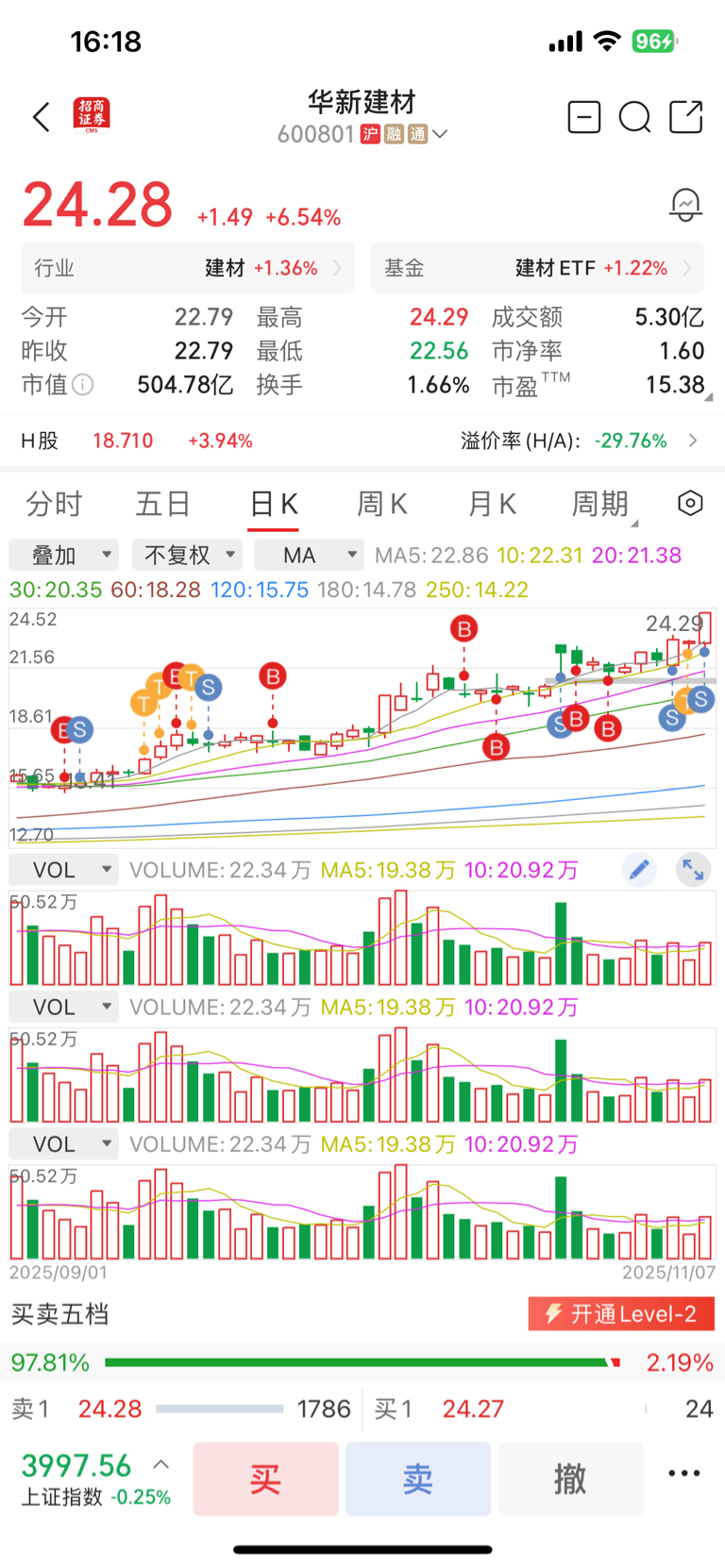Tap the blue 卖 sell button

[417, 1478]
